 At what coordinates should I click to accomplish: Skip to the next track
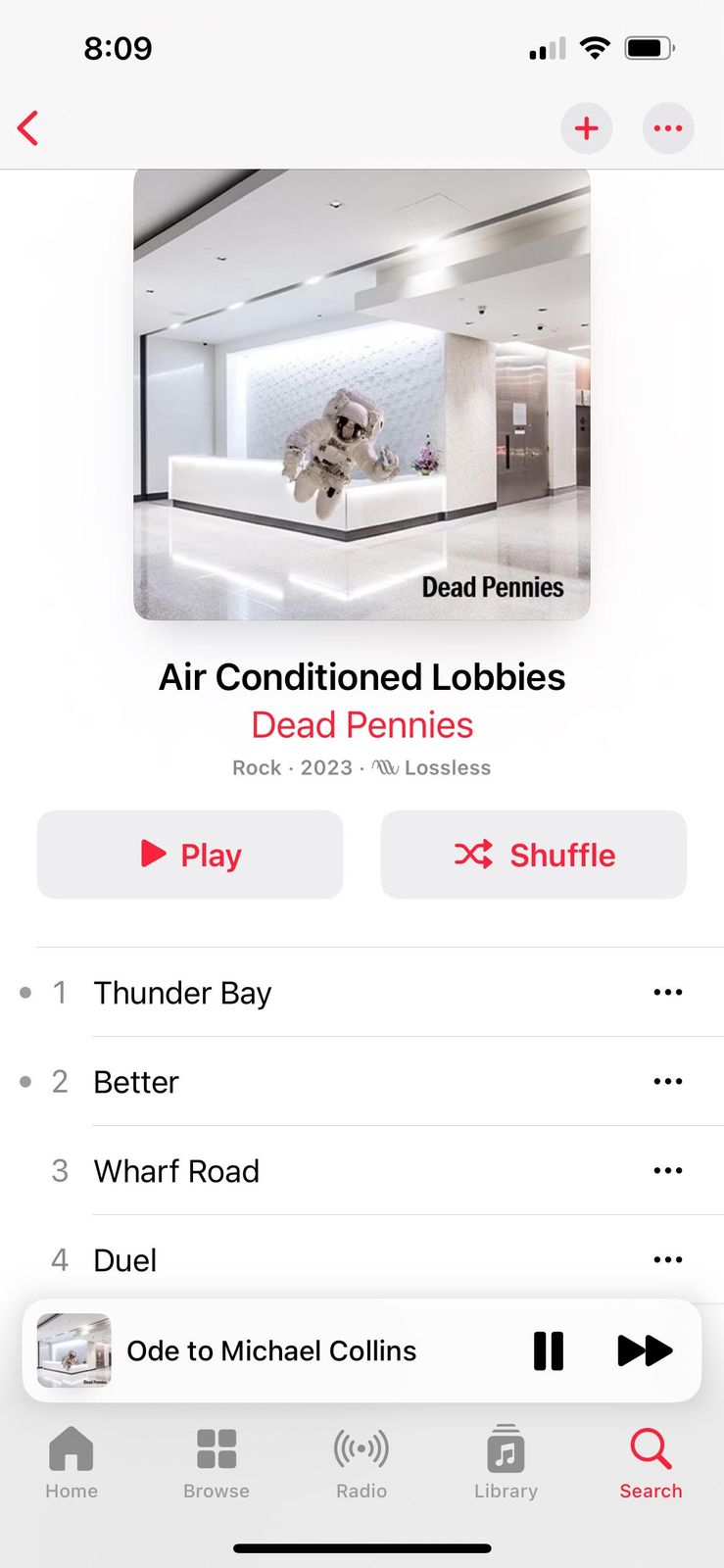tap(645, 1350)
